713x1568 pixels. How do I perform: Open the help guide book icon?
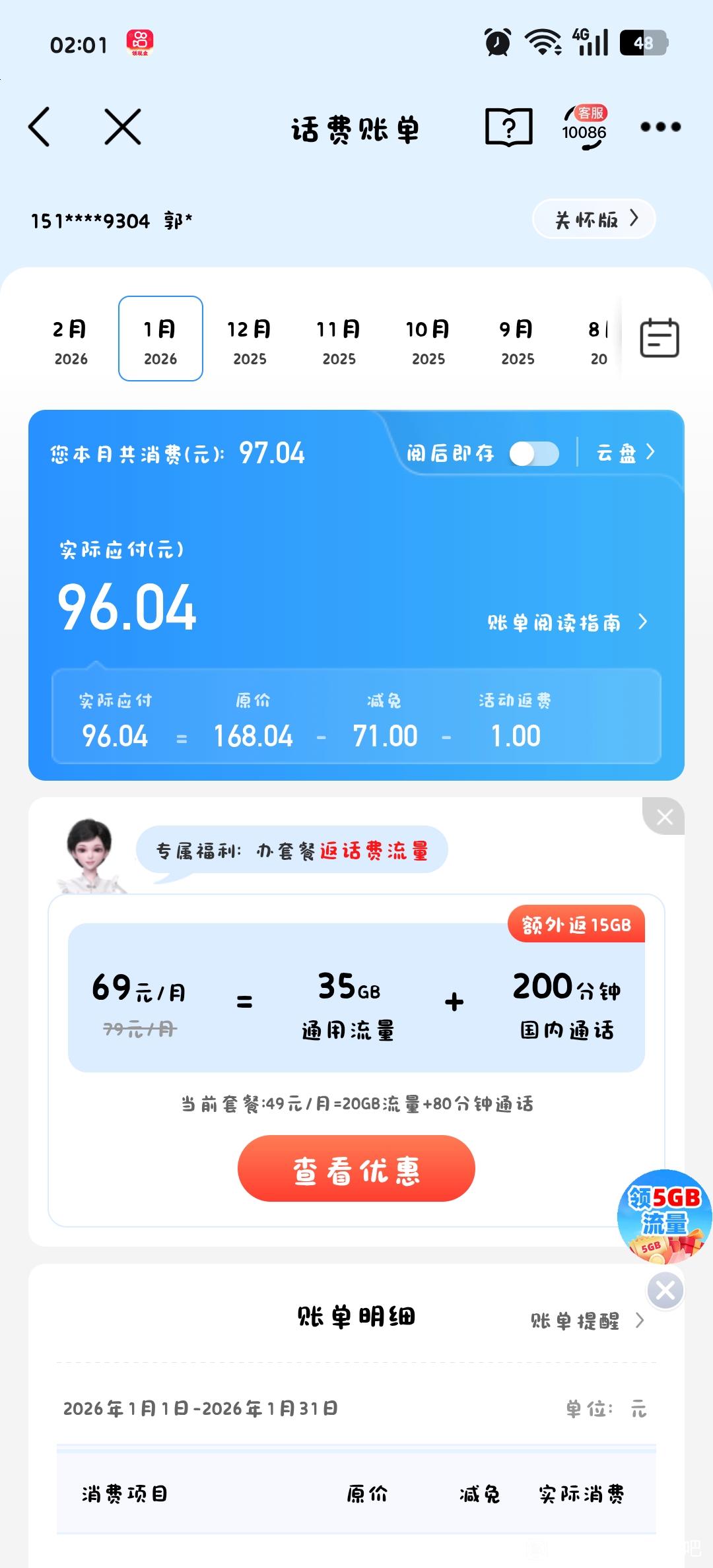pos(508,127)
